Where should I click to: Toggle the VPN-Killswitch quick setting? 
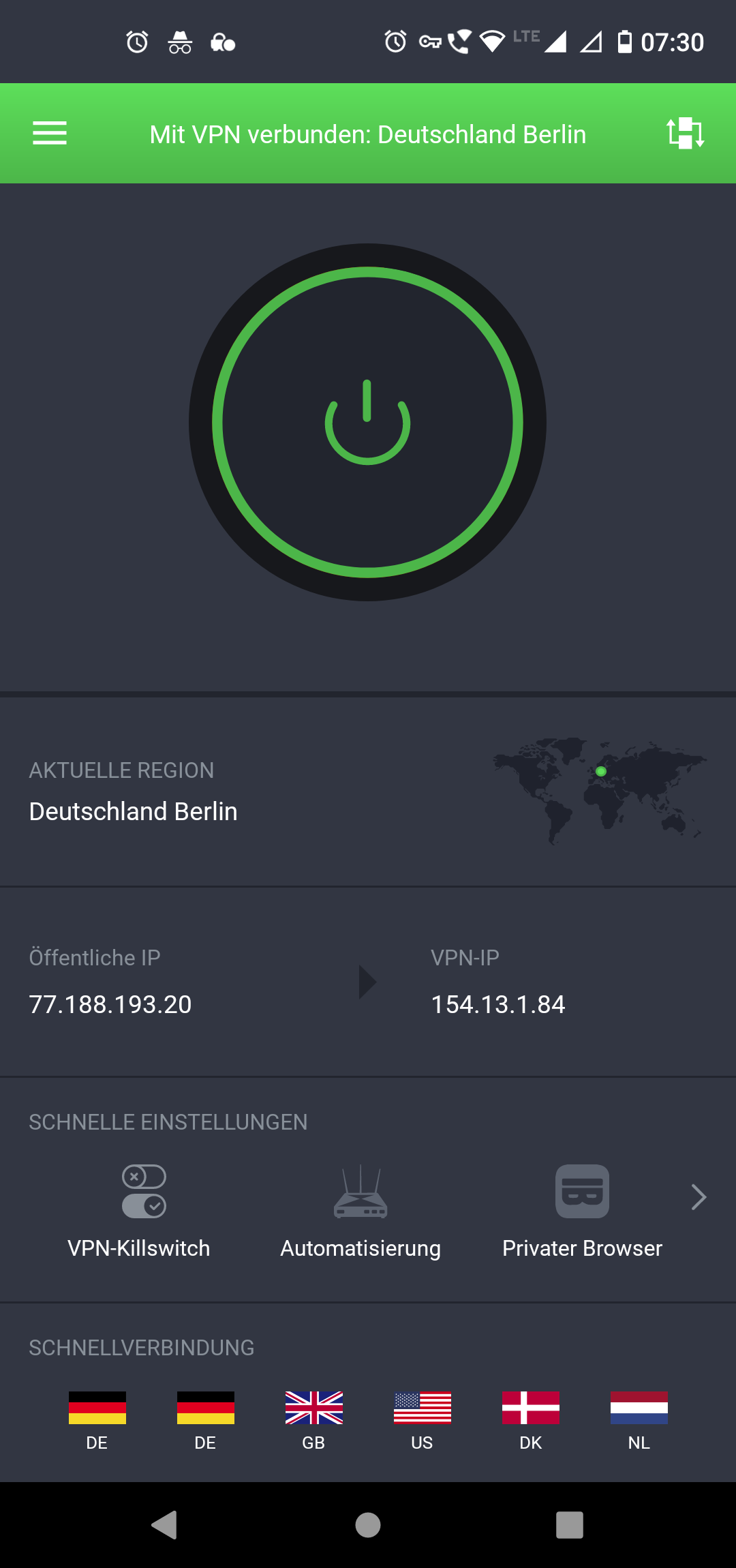(x=140, y=1211)
